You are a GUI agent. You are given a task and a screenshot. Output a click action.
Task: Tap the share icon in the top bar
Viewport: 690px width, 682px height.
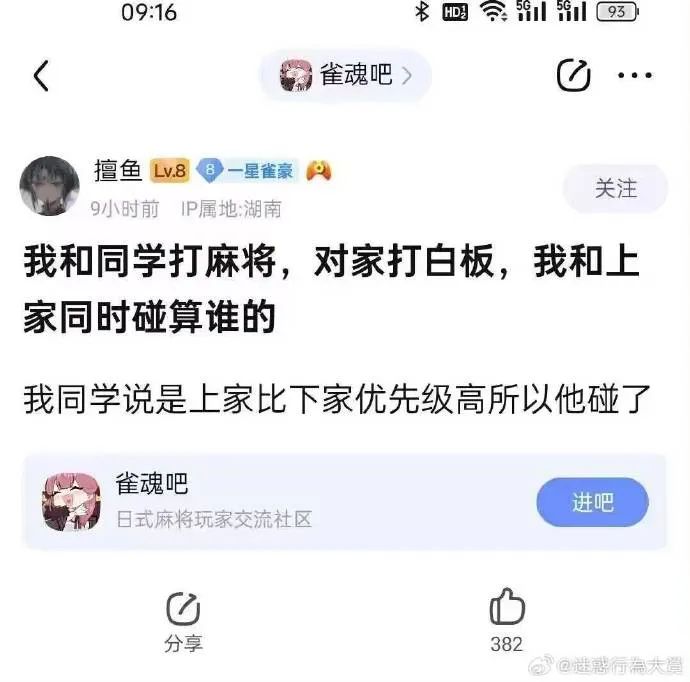(x=573, y=76)
